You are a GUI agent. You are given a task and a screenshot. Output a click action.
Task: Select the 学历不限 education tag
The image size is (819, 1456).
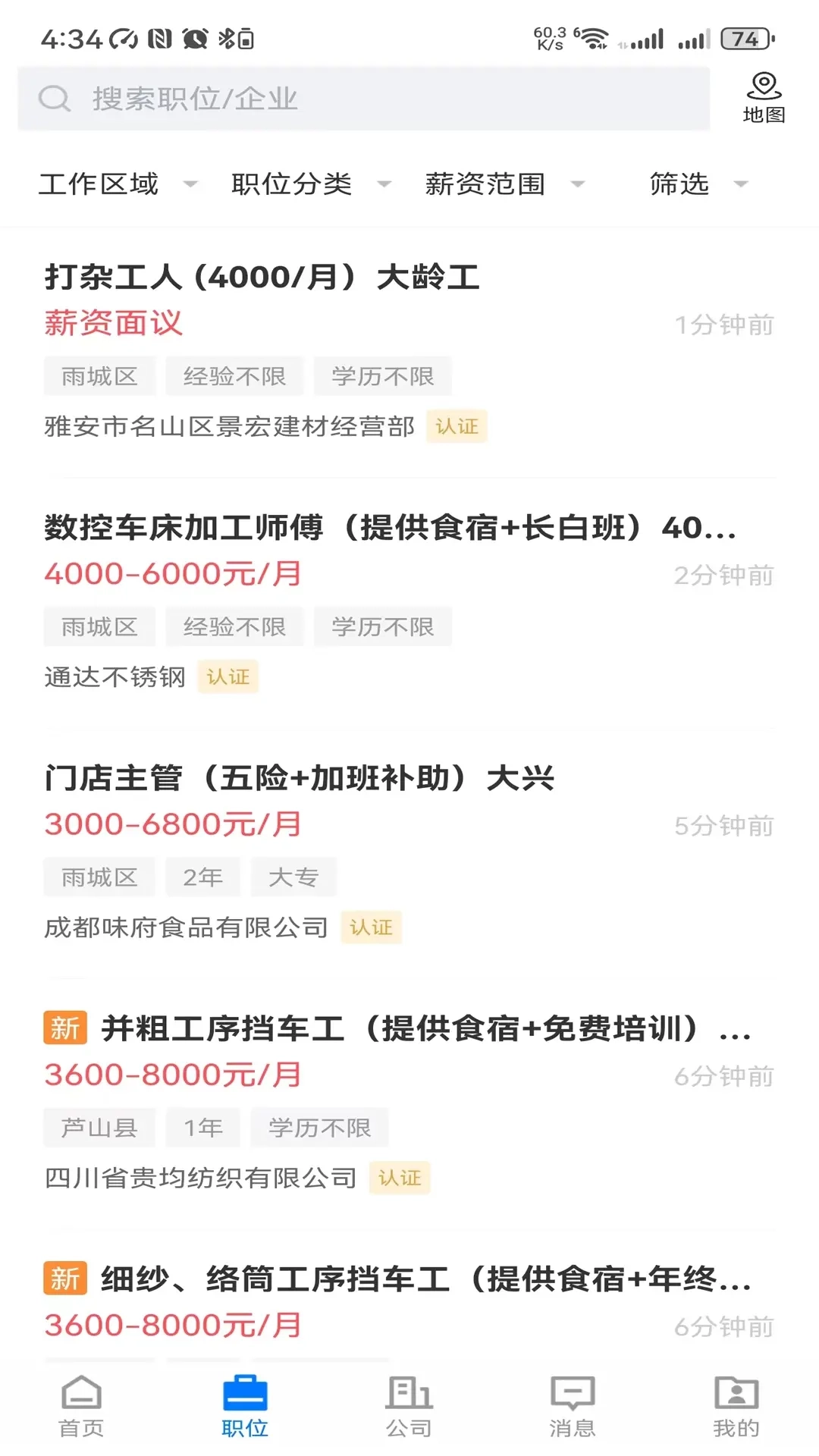tap(382, 375)
